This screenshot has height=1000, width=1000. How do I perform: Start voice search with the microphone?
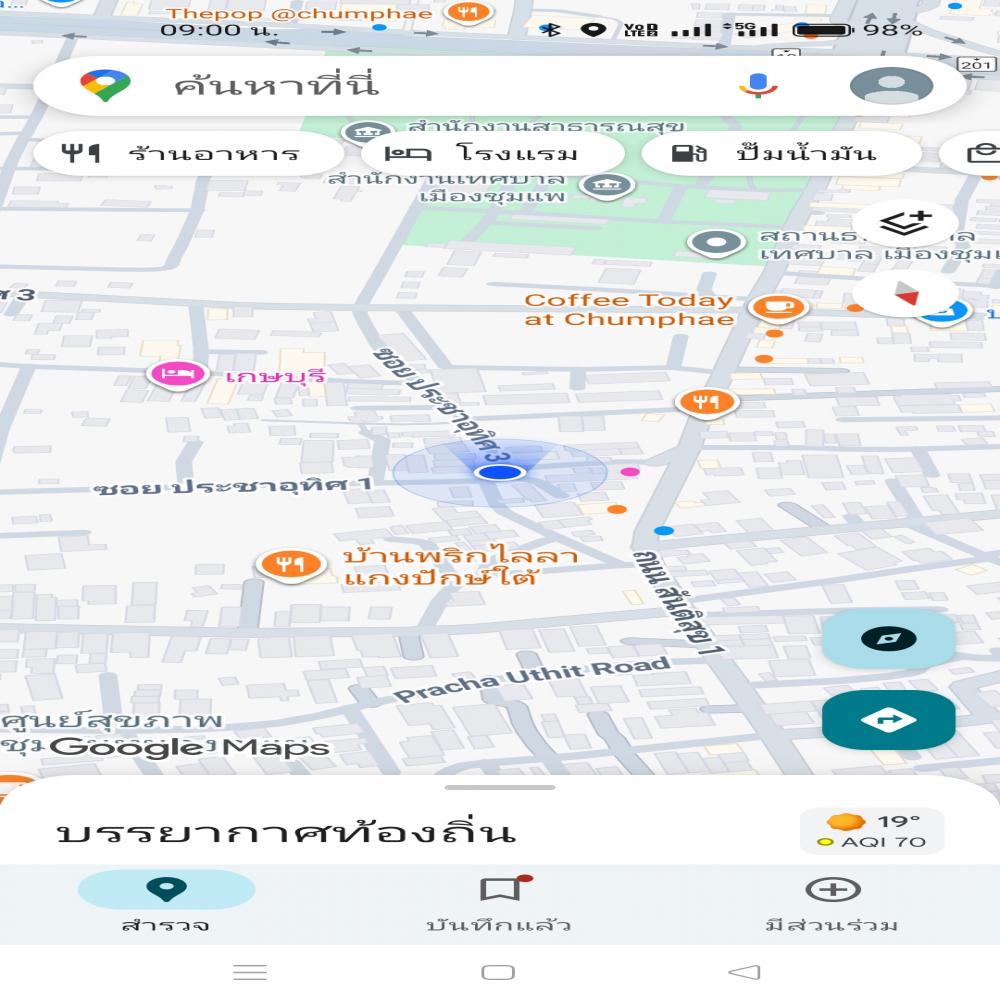pos(758,86)
